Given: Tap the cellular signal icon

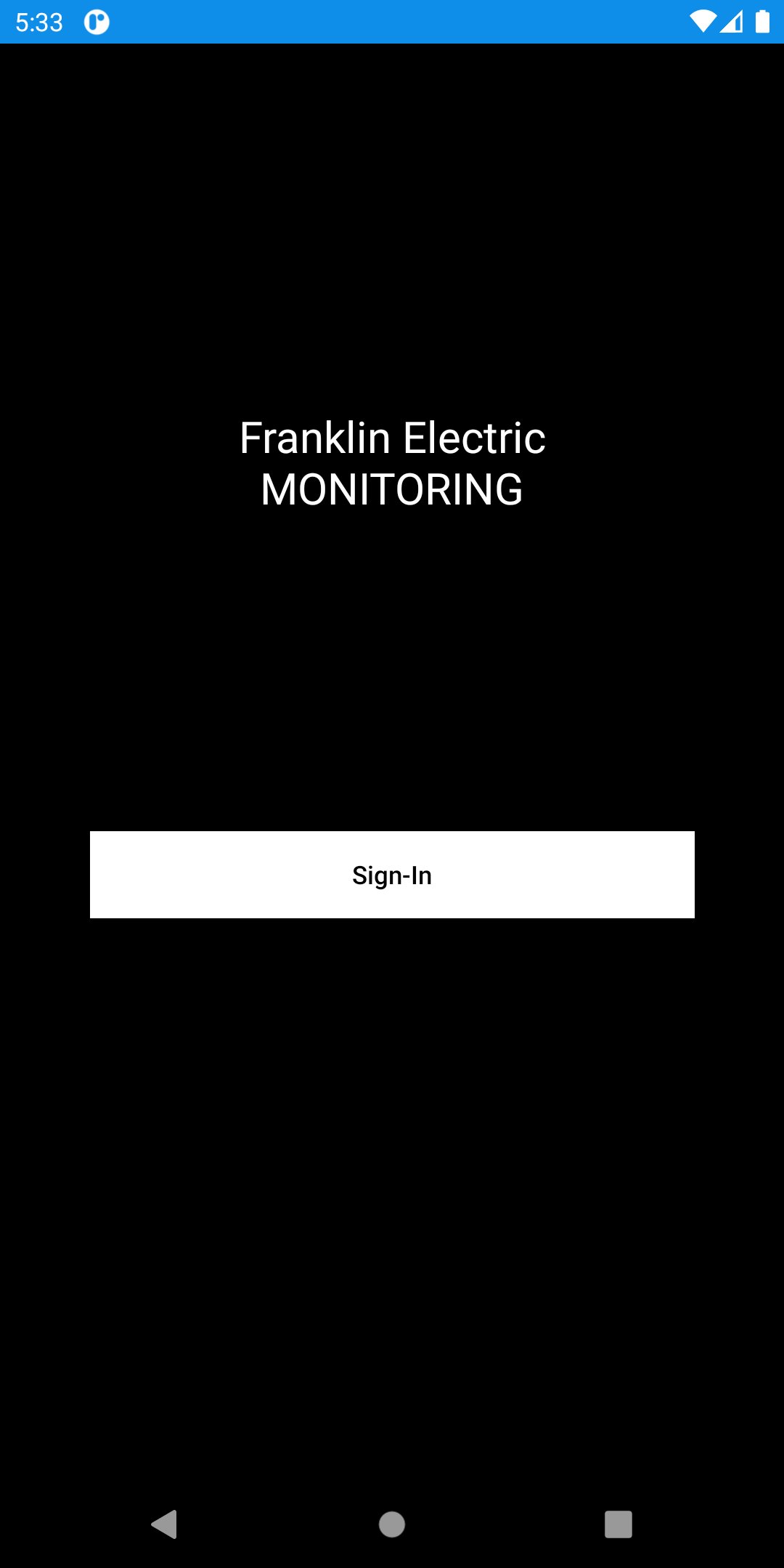Looking at the screenshot, I should [x=733, y=22].
